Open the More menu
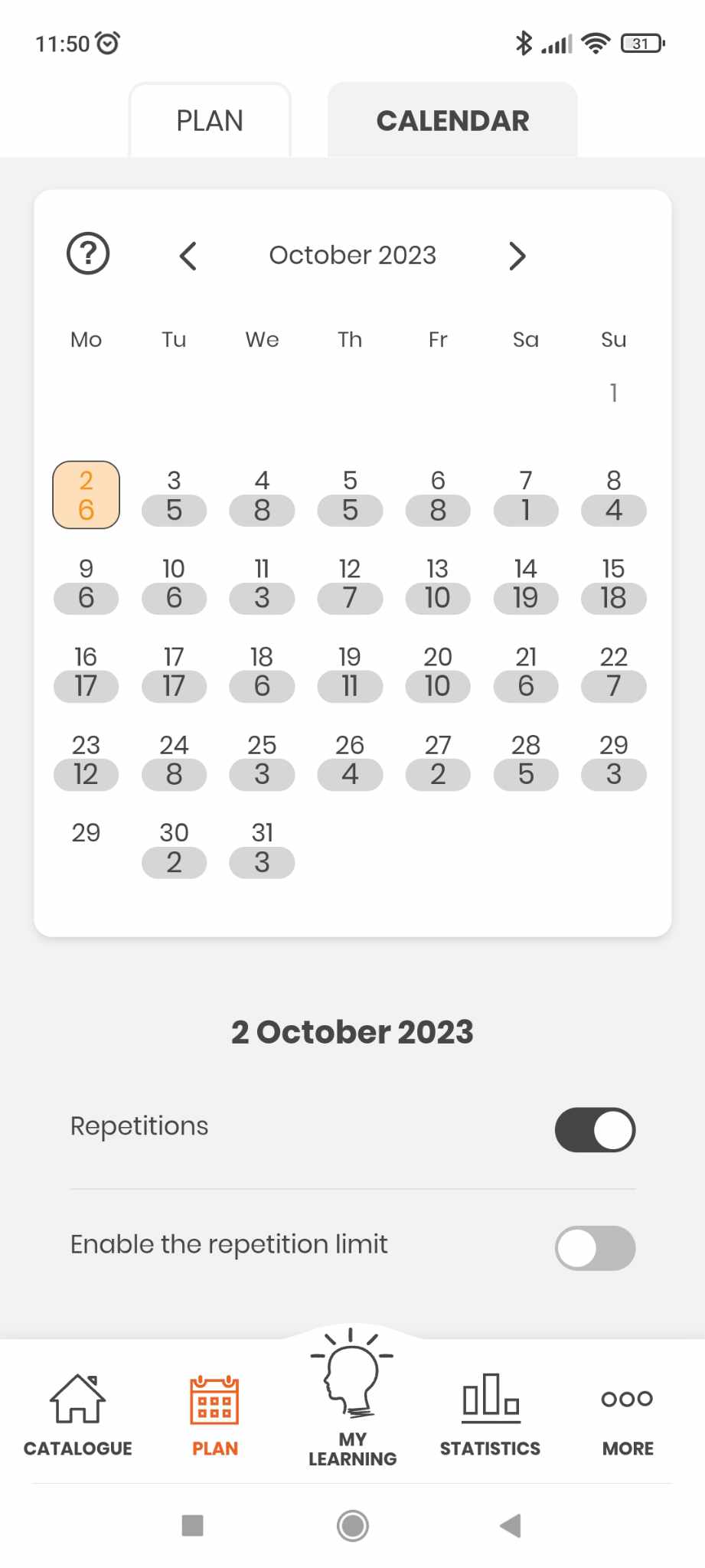This screenshot has height=1568, width=705. tap(628, 1415)
